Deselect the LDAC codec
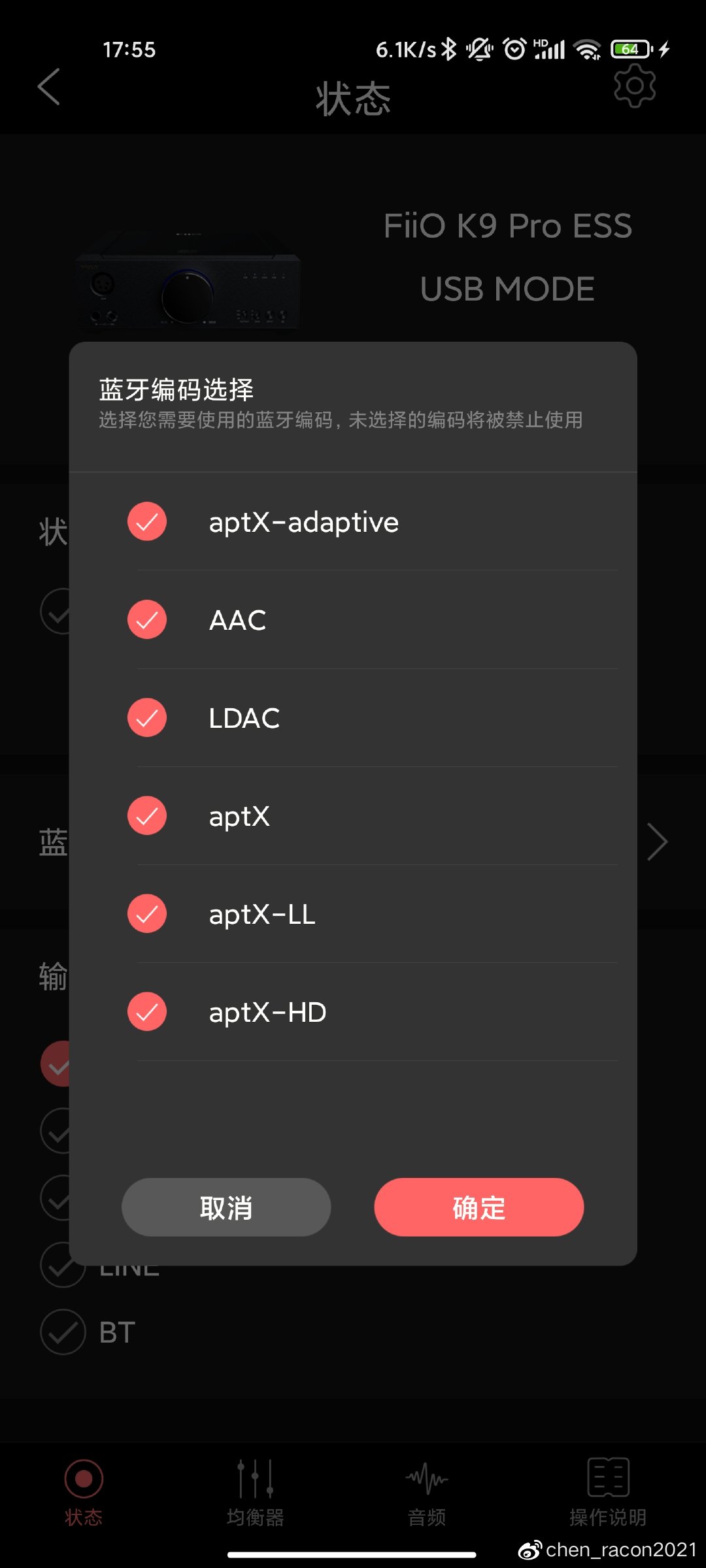This screenshot has width=706, height=1568. point(147,717)
